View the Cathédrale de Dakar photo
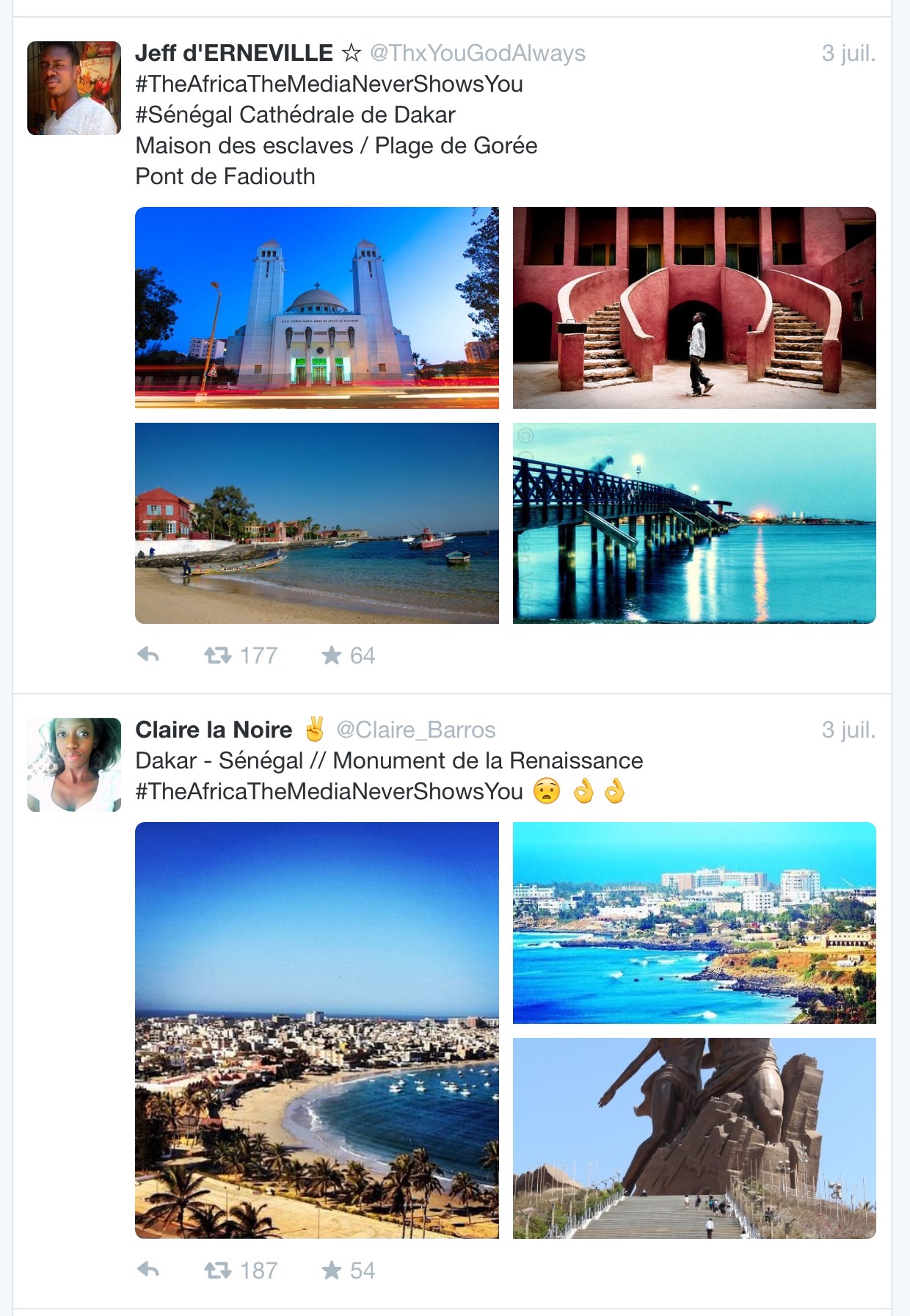Viewport: 910px width, 1316px height. click(317, 308)
